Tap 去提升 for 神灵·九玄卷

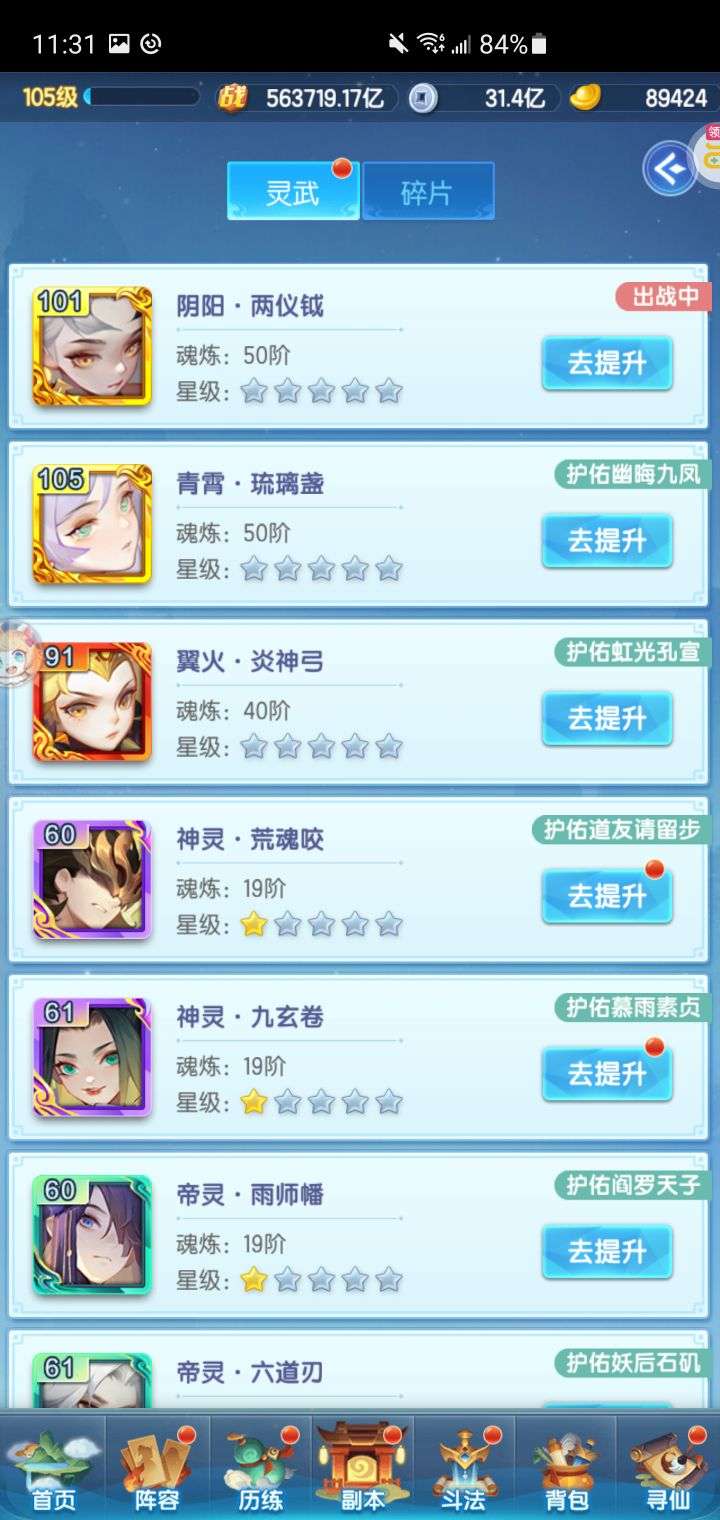[607, 1074]
